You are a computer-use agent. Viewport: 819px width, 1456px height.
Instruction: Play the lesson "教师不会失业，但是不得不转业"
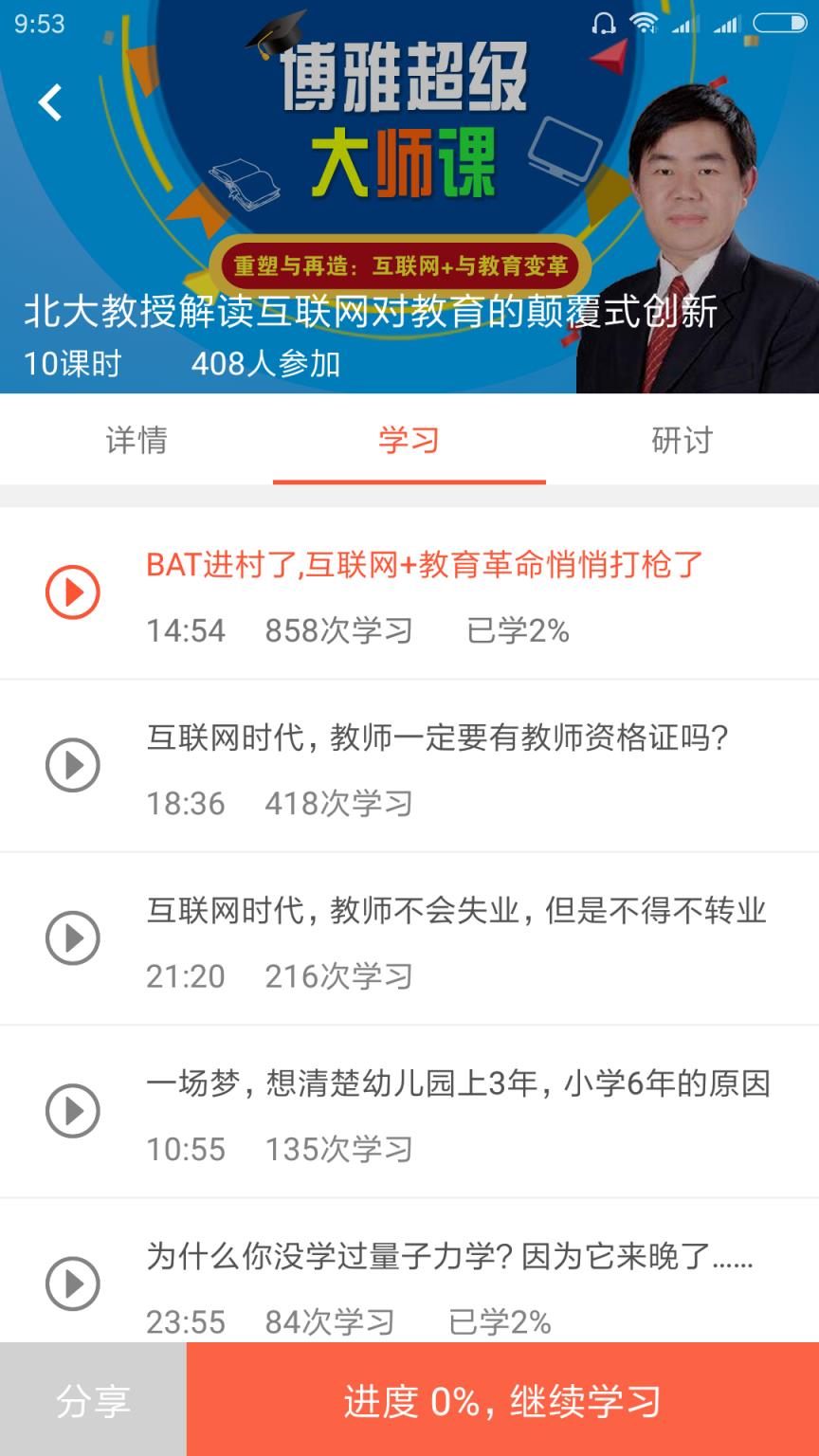tap(71, 937)
